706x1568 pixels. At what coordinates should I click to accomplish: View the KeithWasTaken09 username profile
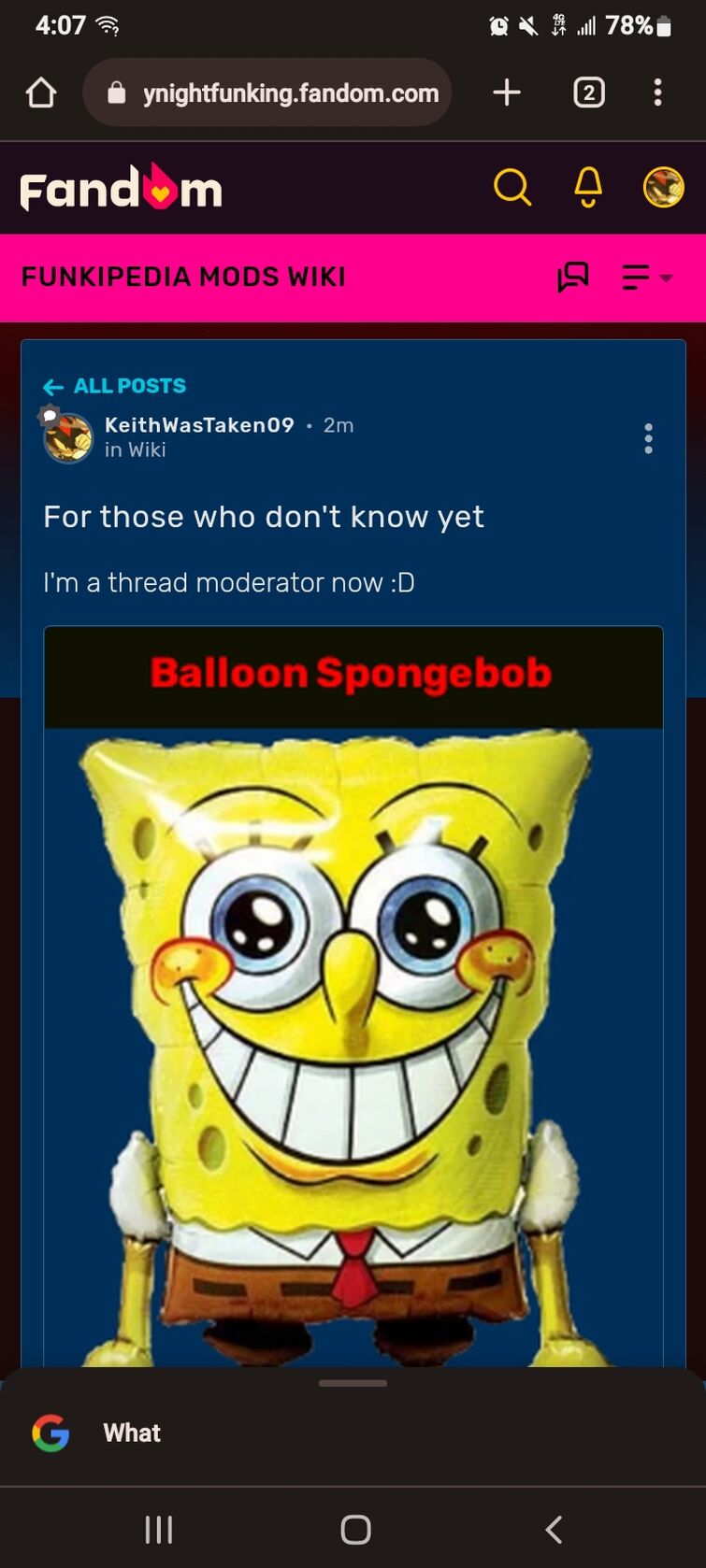(199, 425)
